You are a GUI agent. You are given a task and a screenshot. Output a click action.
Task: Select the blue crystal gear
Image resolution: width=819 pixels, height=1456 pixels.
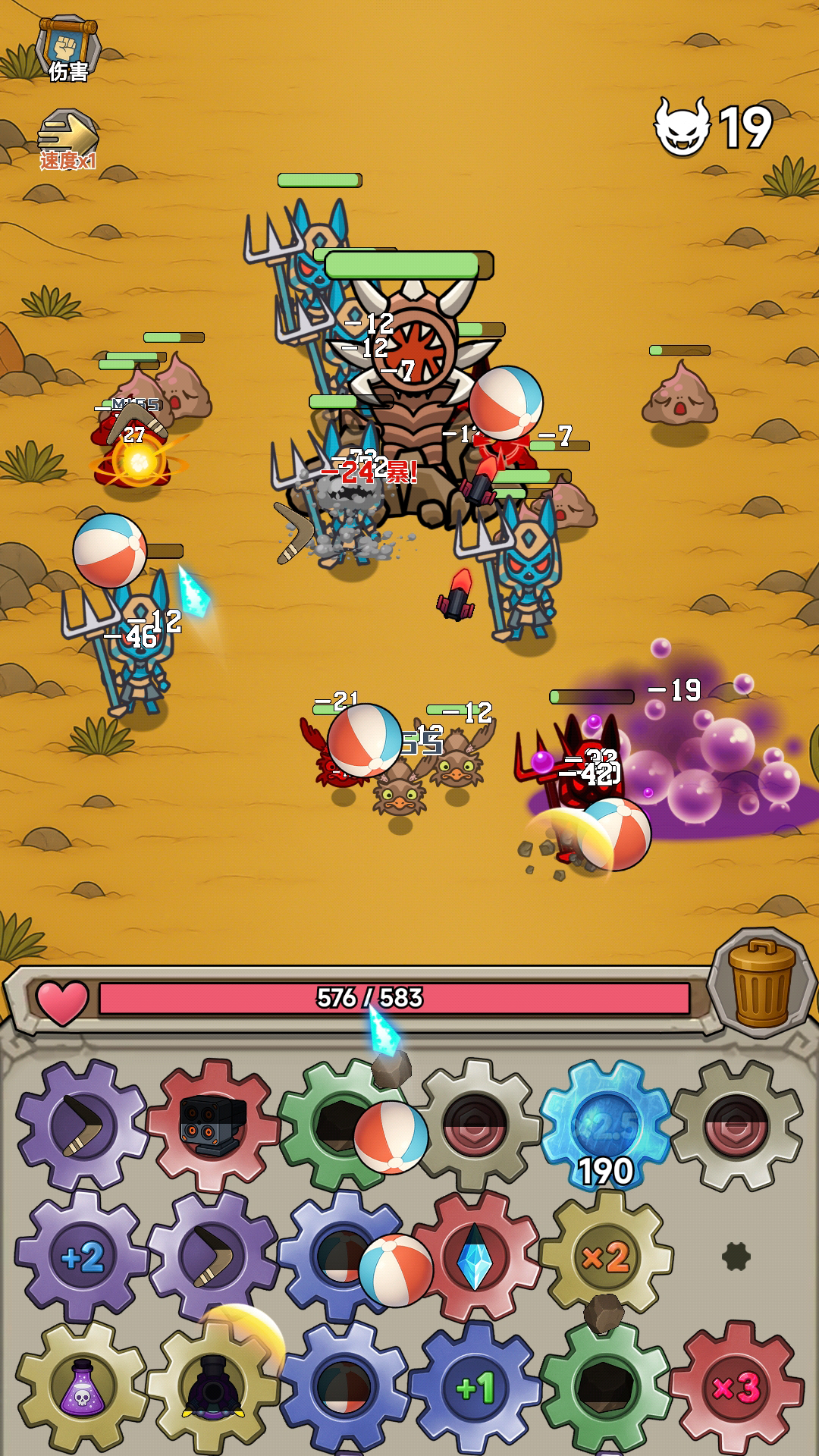point(475,1257)
